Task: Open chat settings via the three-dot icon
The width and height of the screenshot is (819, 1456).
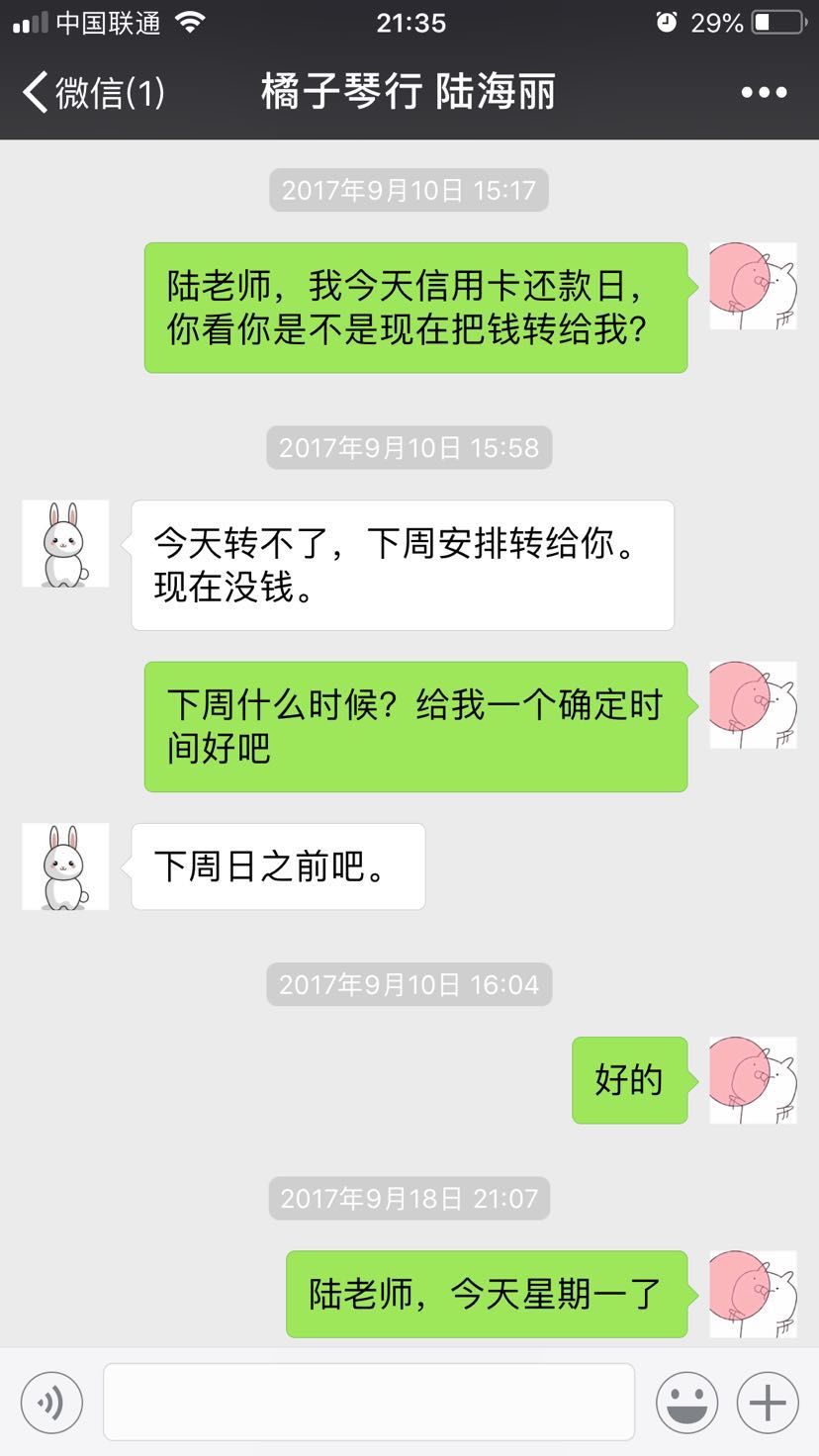Action: (x=765, y=91)
